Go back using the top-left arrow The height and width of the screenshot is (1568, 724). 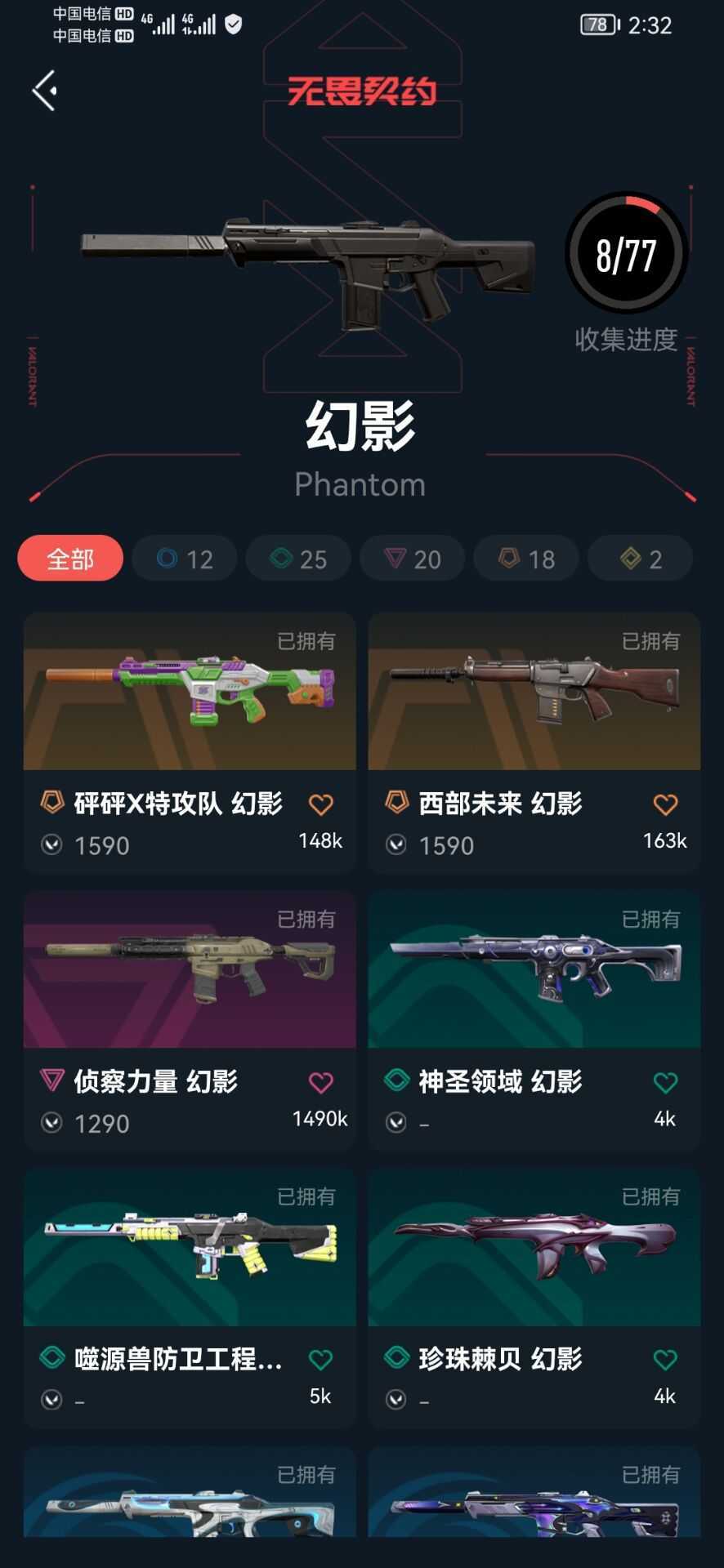point(45,90)
